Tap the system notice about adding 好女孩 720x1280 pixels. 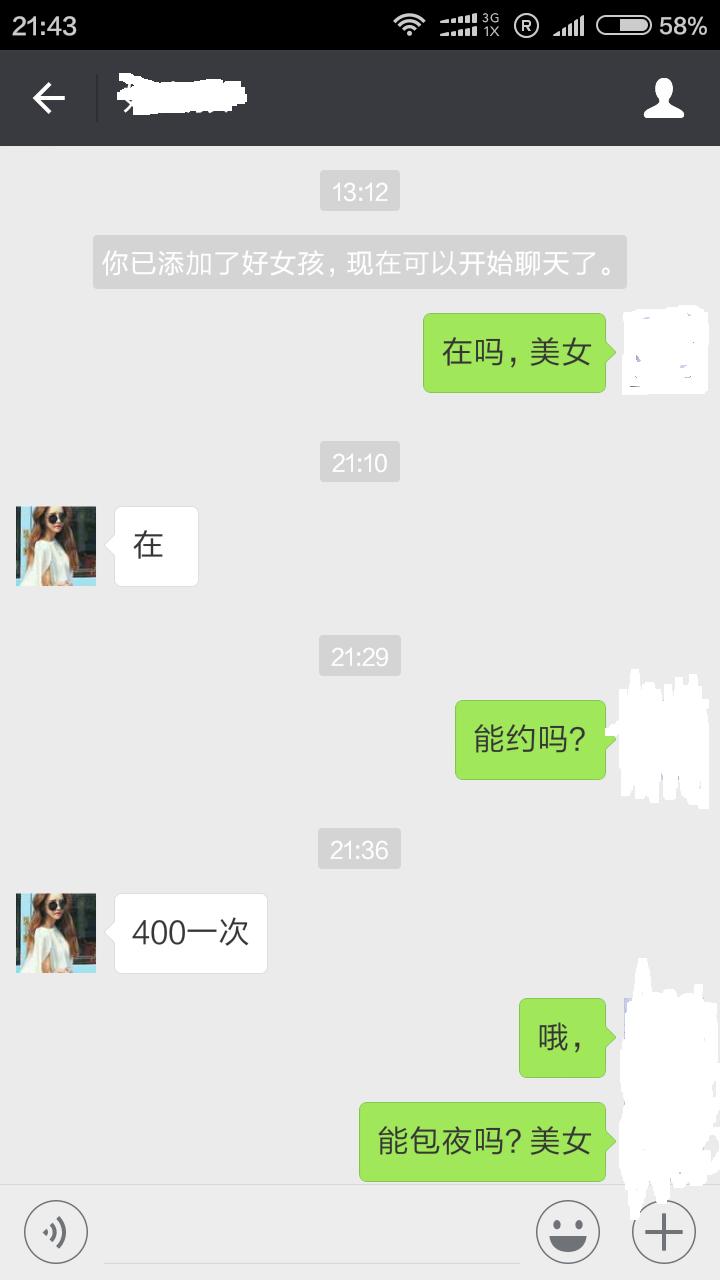pyautogui.click(x=360, y=261)
